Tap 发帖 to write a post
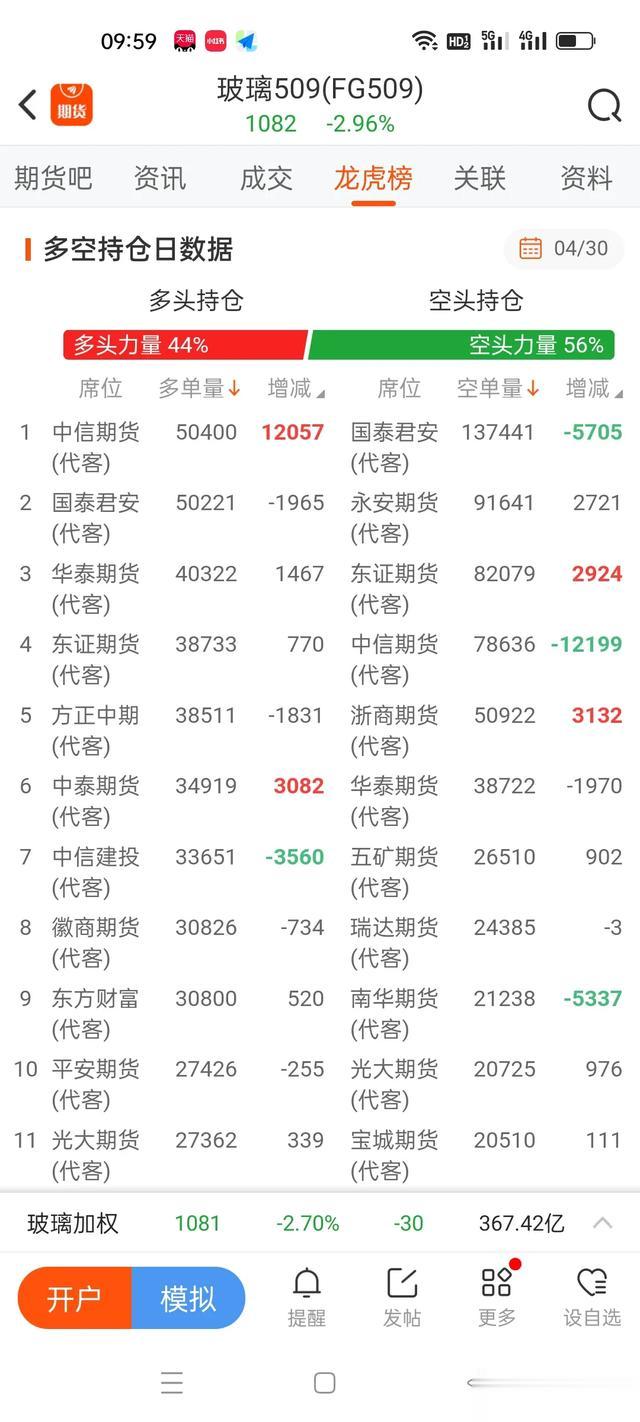Screen dimensions: 640x1422 402,1298
